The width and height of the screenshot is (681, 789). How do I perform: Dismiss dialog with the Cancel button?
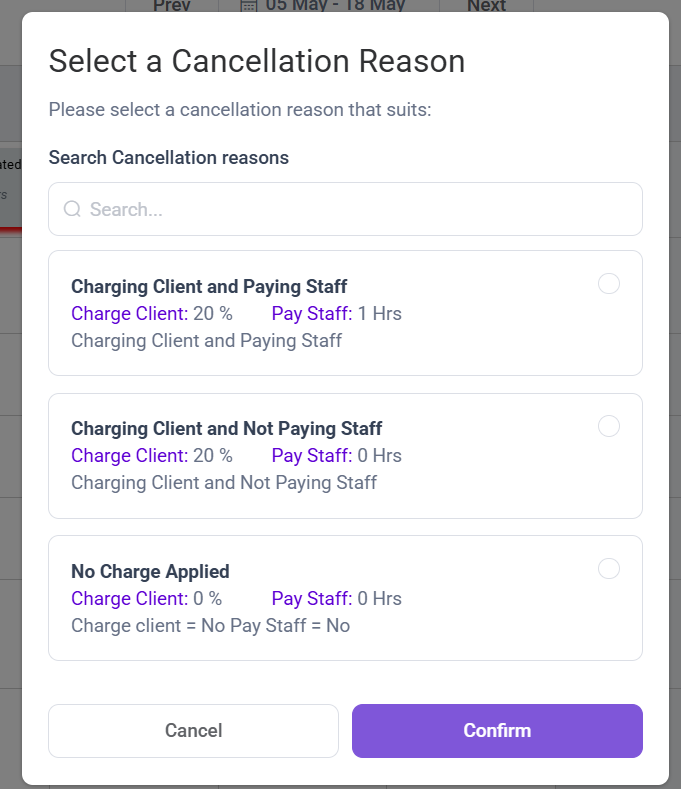pos(193,730)
